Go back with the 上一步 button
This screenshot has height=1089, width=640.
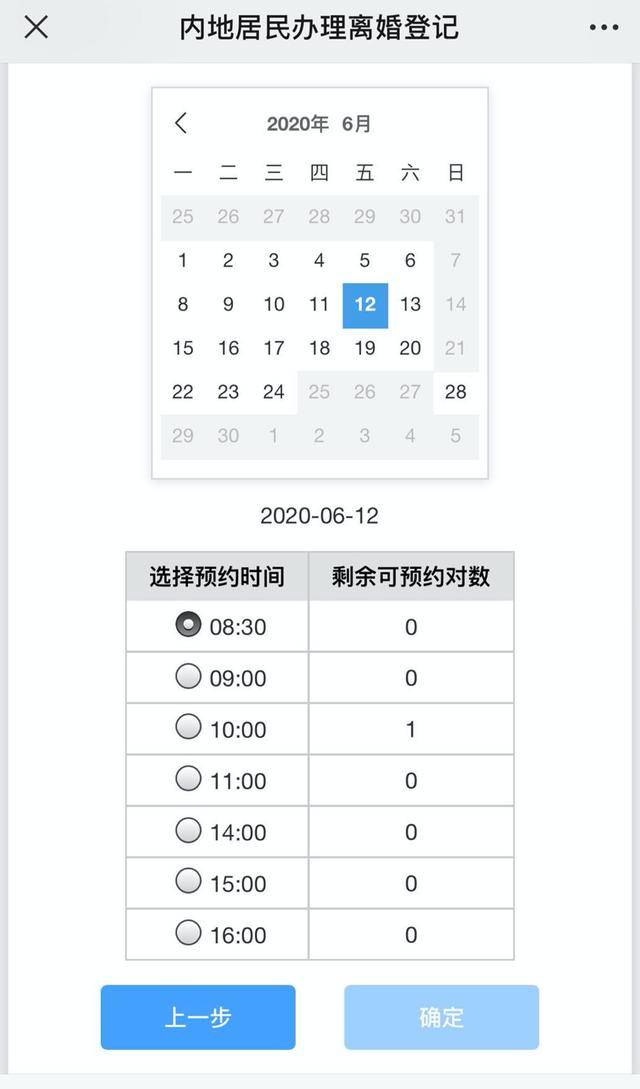click(198, 1017)
